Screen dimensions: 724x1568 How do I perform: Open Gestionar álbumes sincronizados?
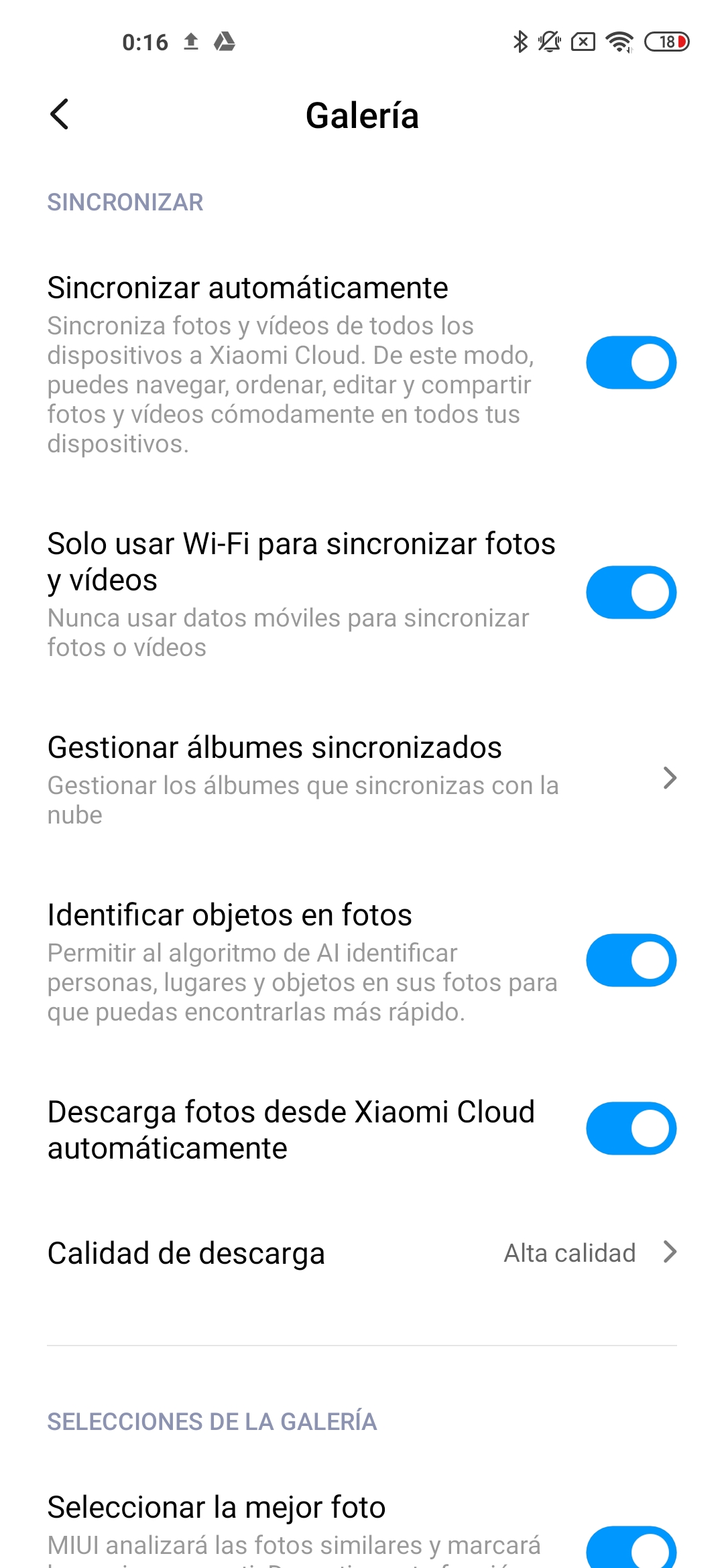pos(362,779)
